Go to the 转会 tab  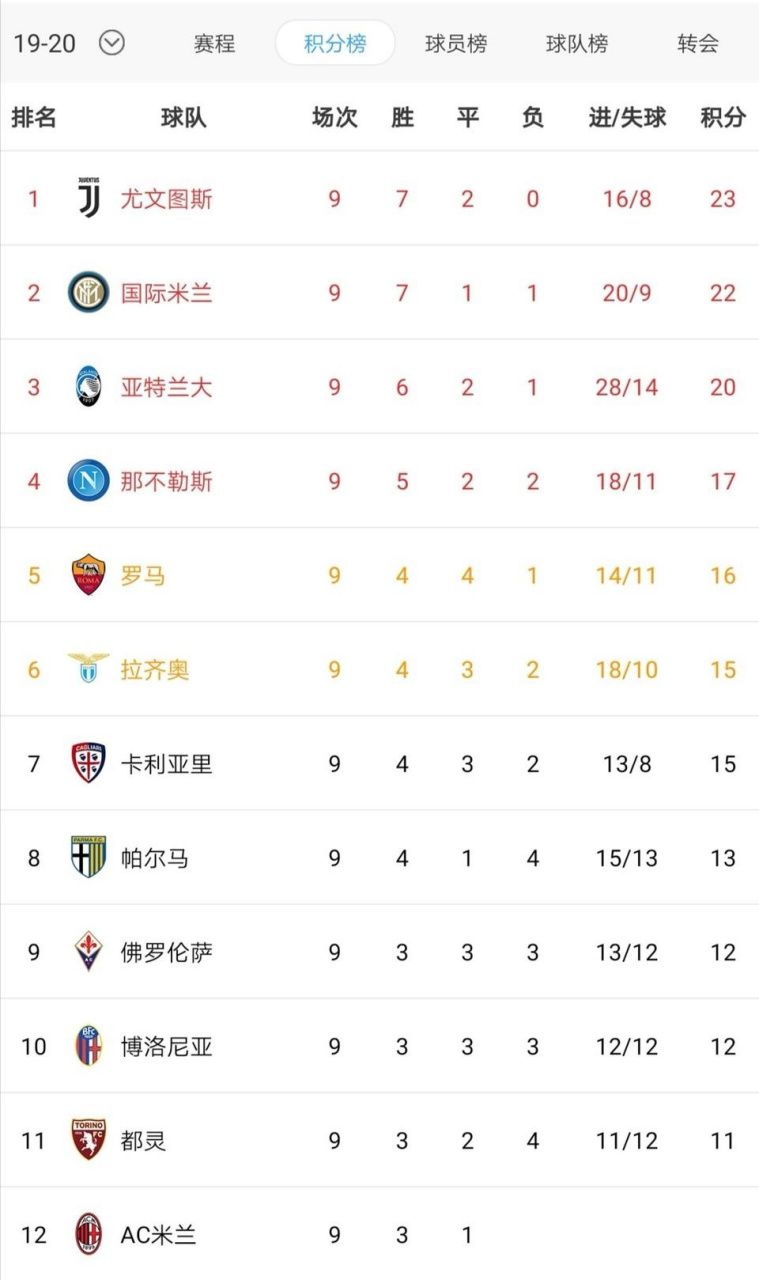697,43
